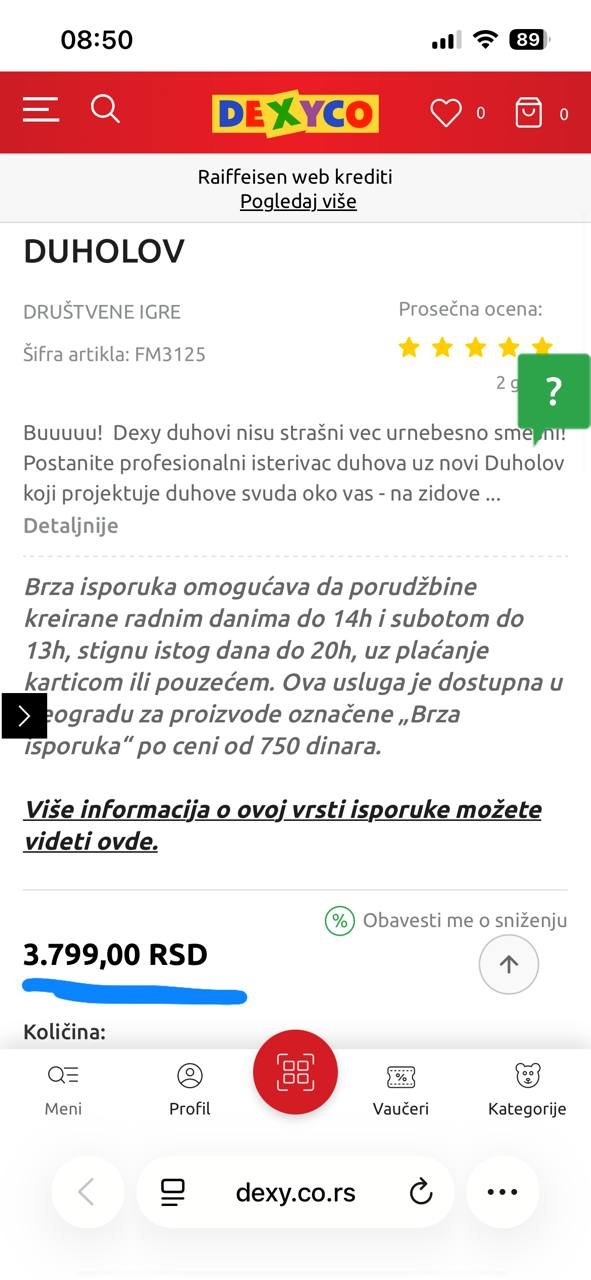Open the search magnifier icon
The height and width of the screenshot is (1280, 591).
(105, 108)
